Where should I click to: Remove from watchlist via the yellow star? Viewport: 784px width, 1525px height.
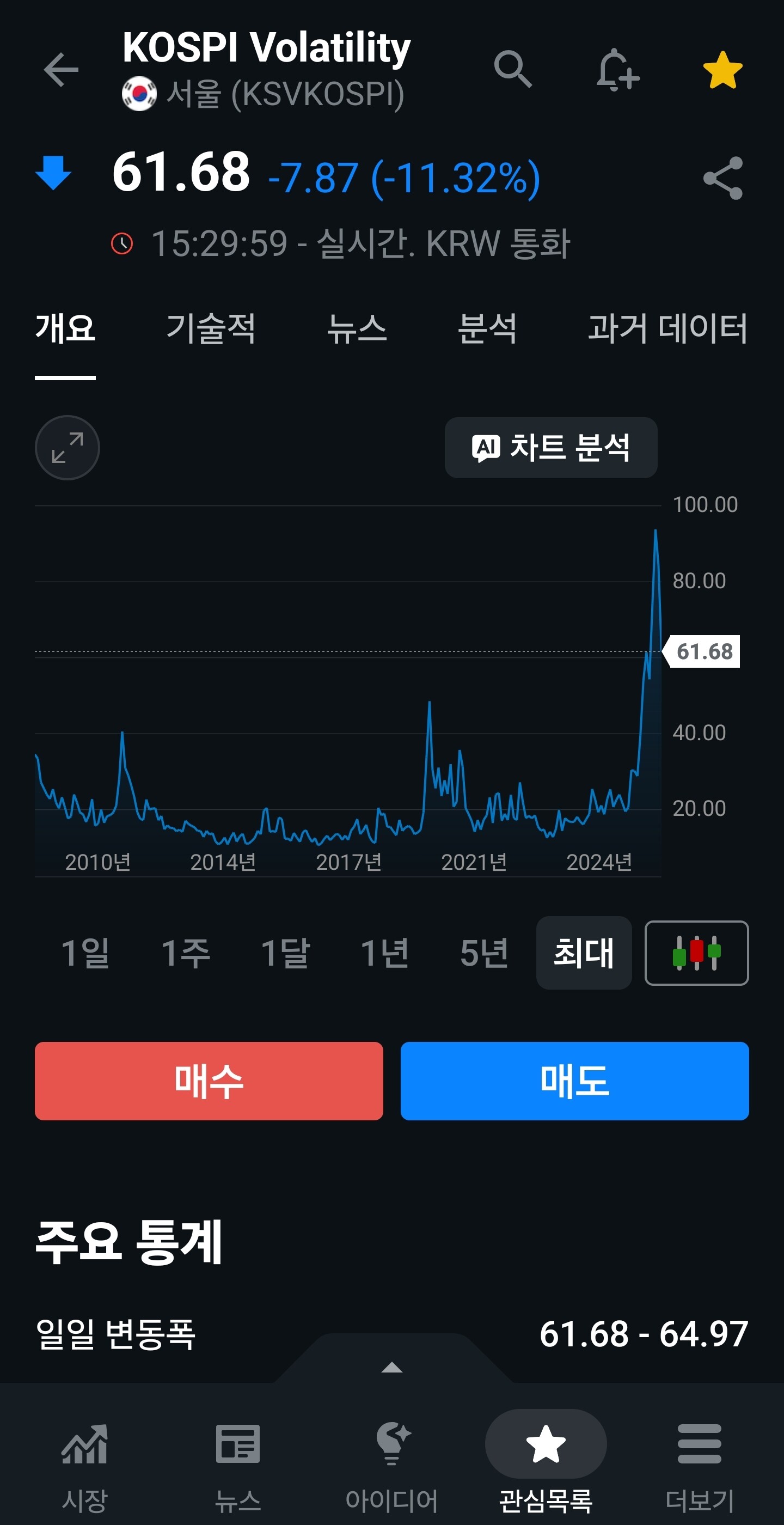pos(722,70)
